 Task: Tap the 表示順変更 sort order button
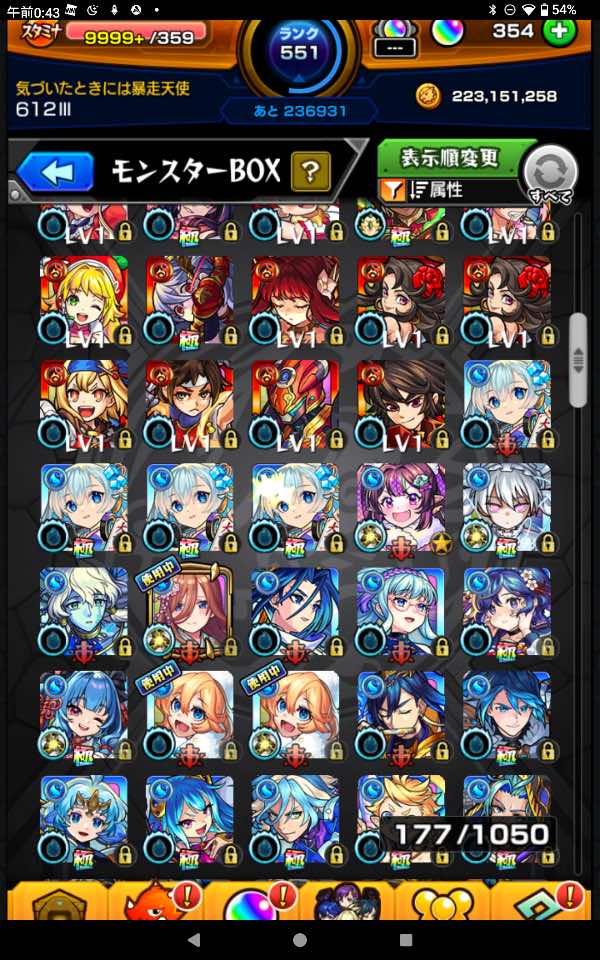coord(450,159)
